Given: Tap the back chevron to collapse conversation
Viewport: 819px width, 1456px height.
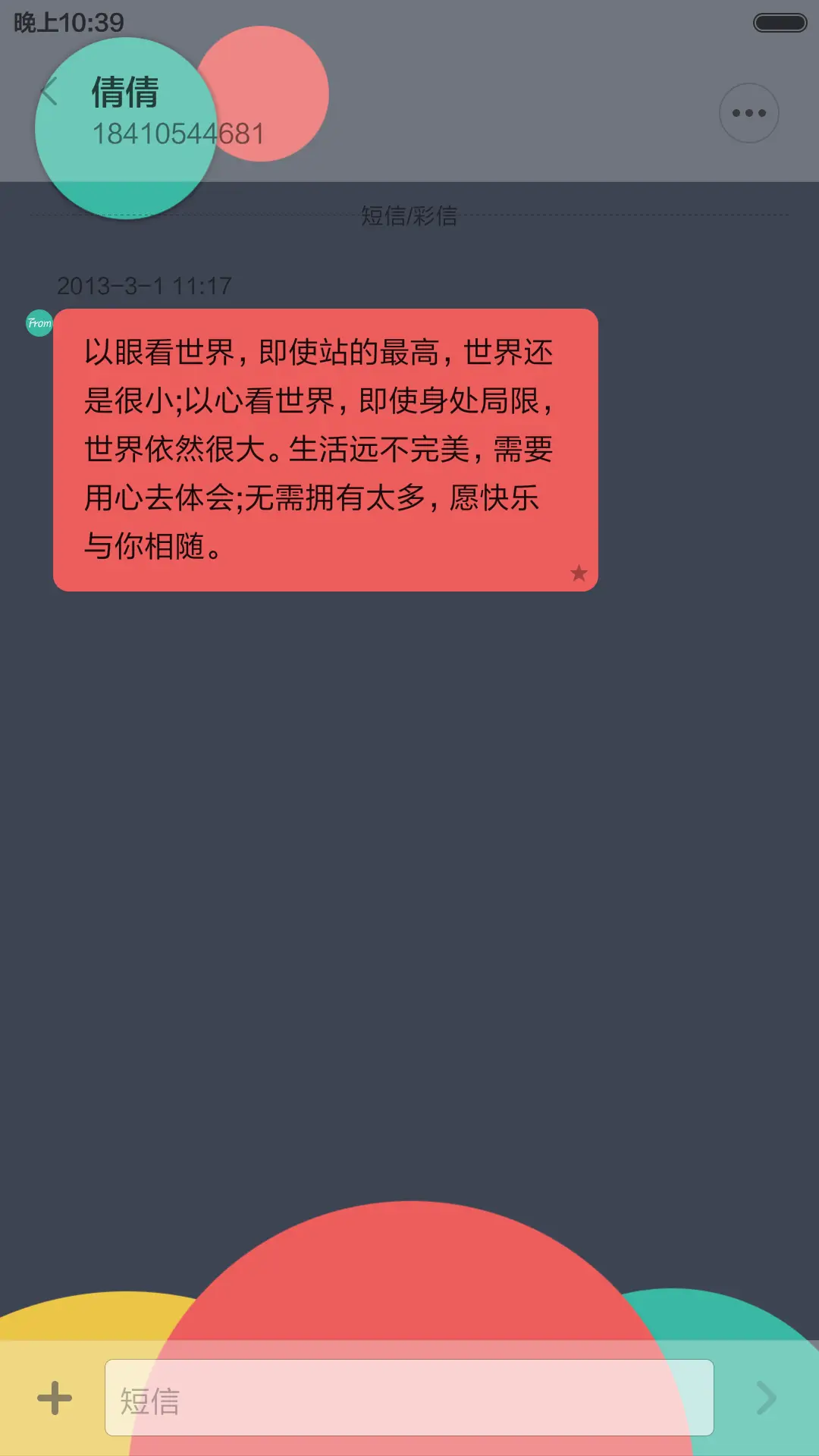Looking at the screenshot, I should click(51, 91).
